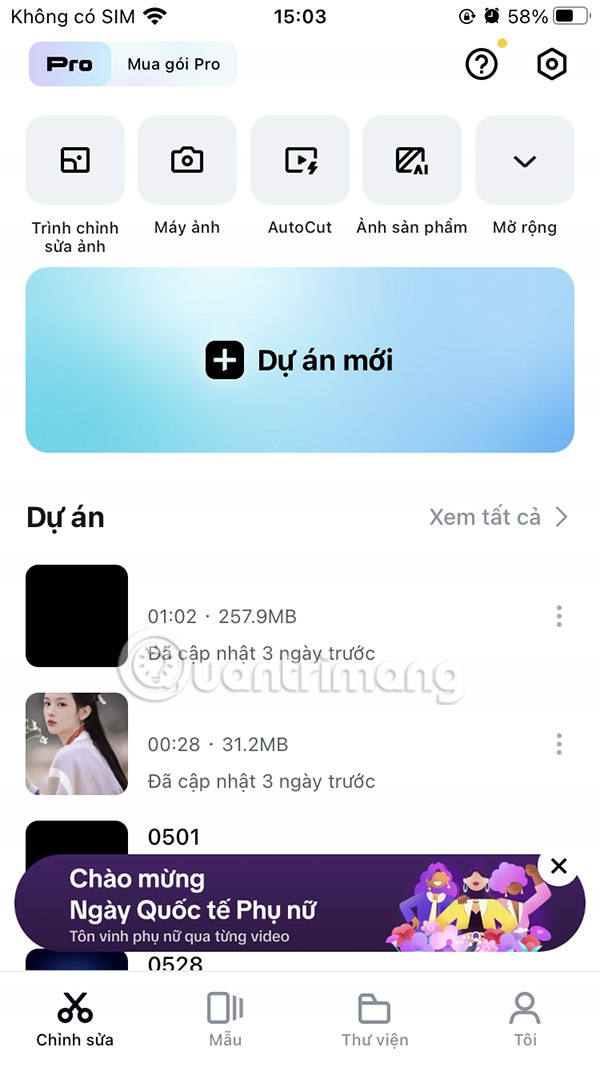Expand more tools with Mở rộng

pyautogui.click(x=525, y=160)
